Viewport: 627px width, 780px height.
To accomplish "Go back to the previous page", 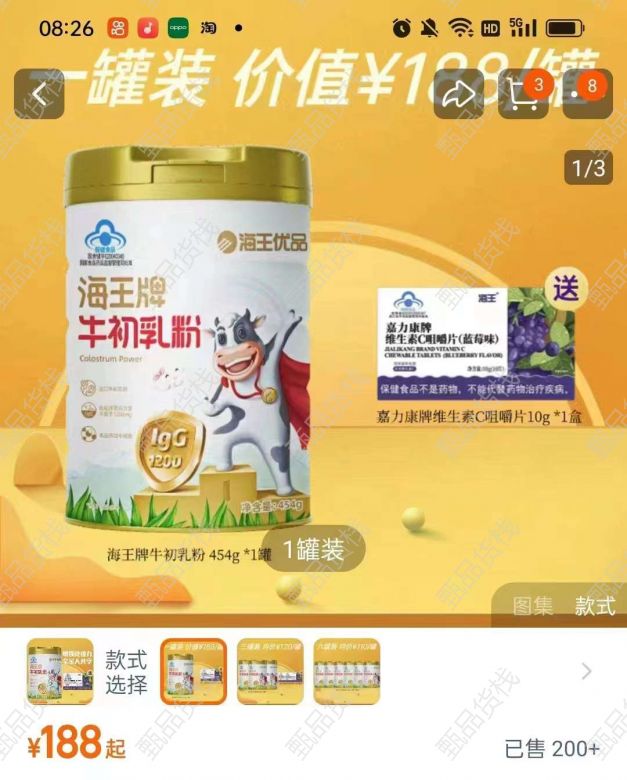I will point(39,94).
